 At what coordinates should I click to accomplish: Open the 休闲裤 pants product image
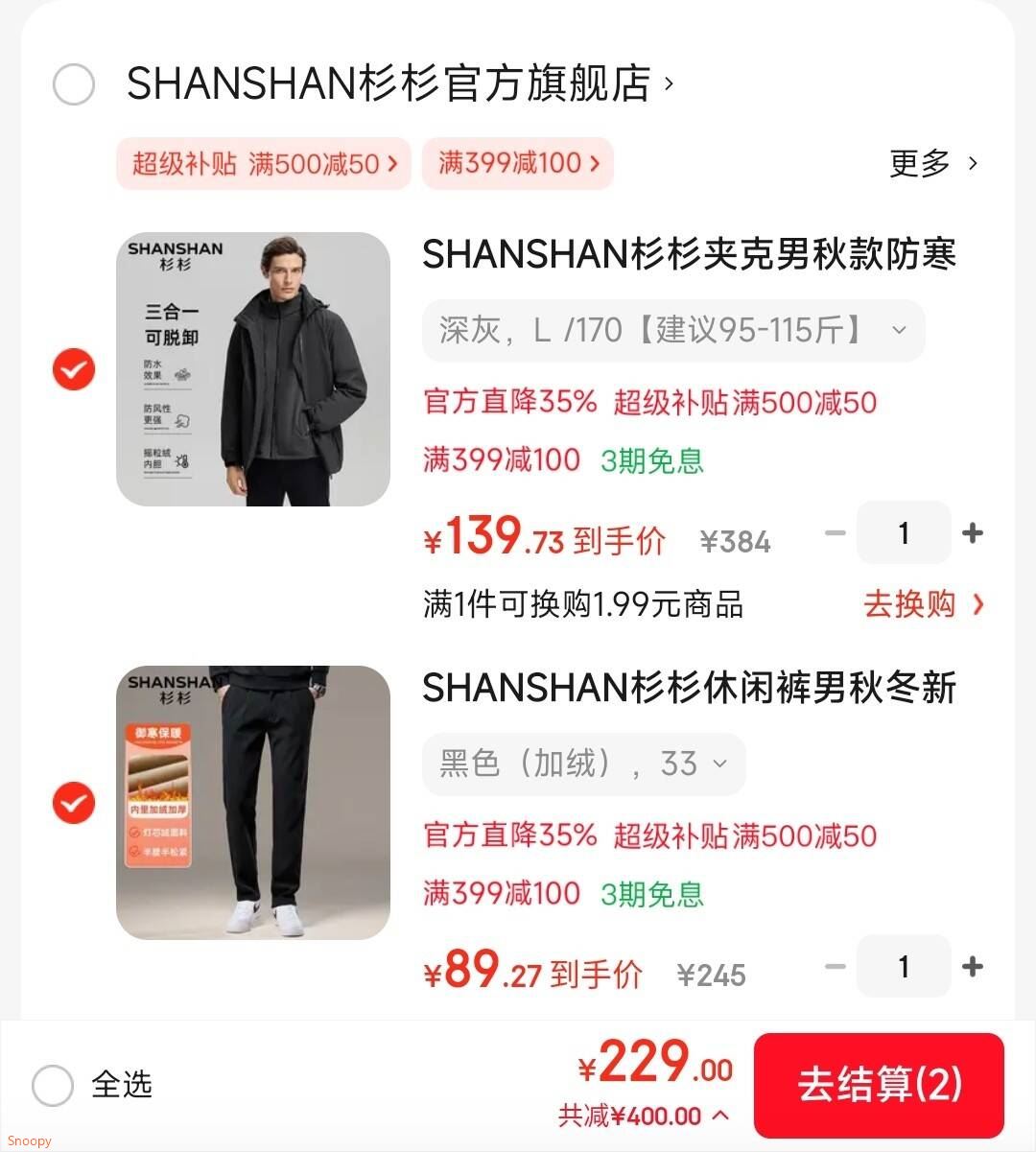(x=253, y=803)
